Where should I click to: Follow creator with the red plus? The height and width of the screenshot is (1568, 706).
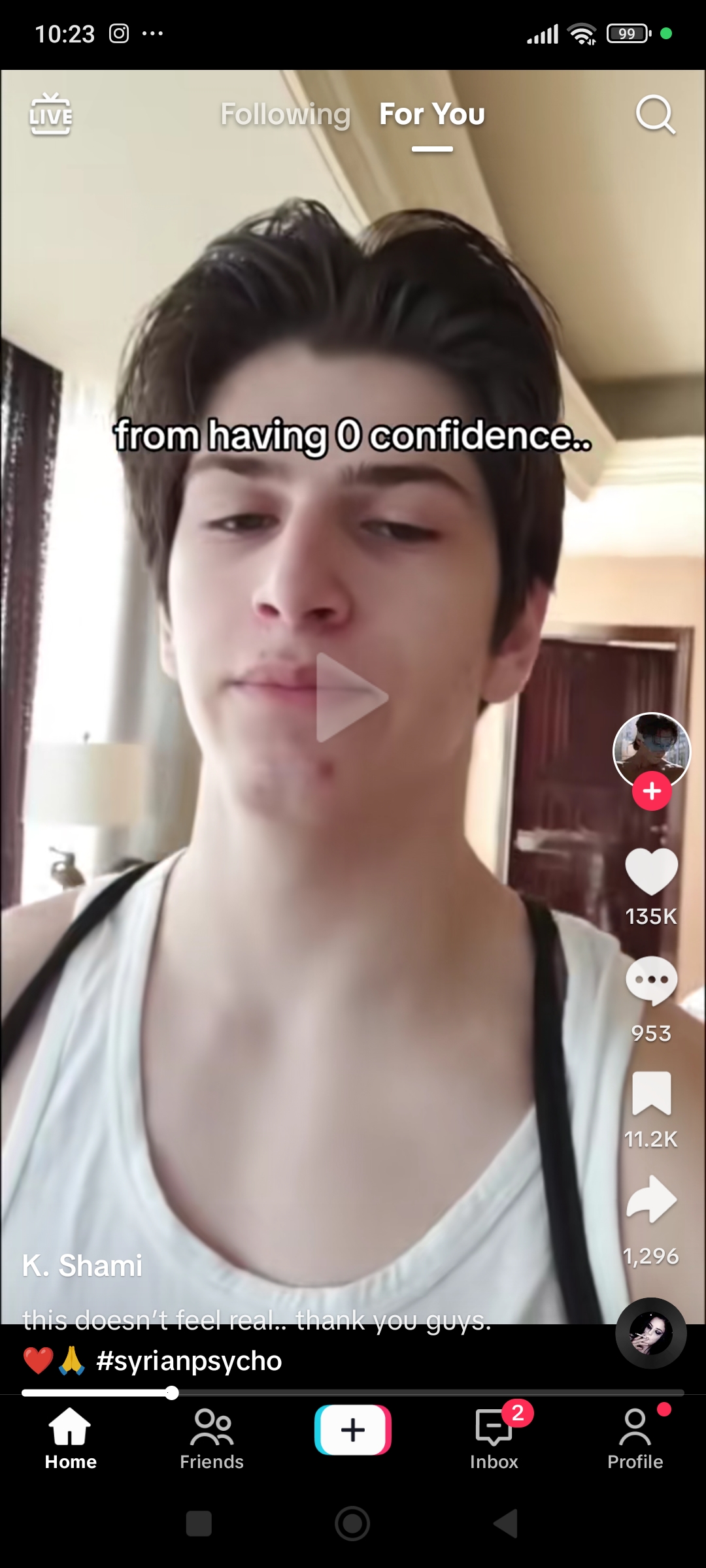[652, 791]
